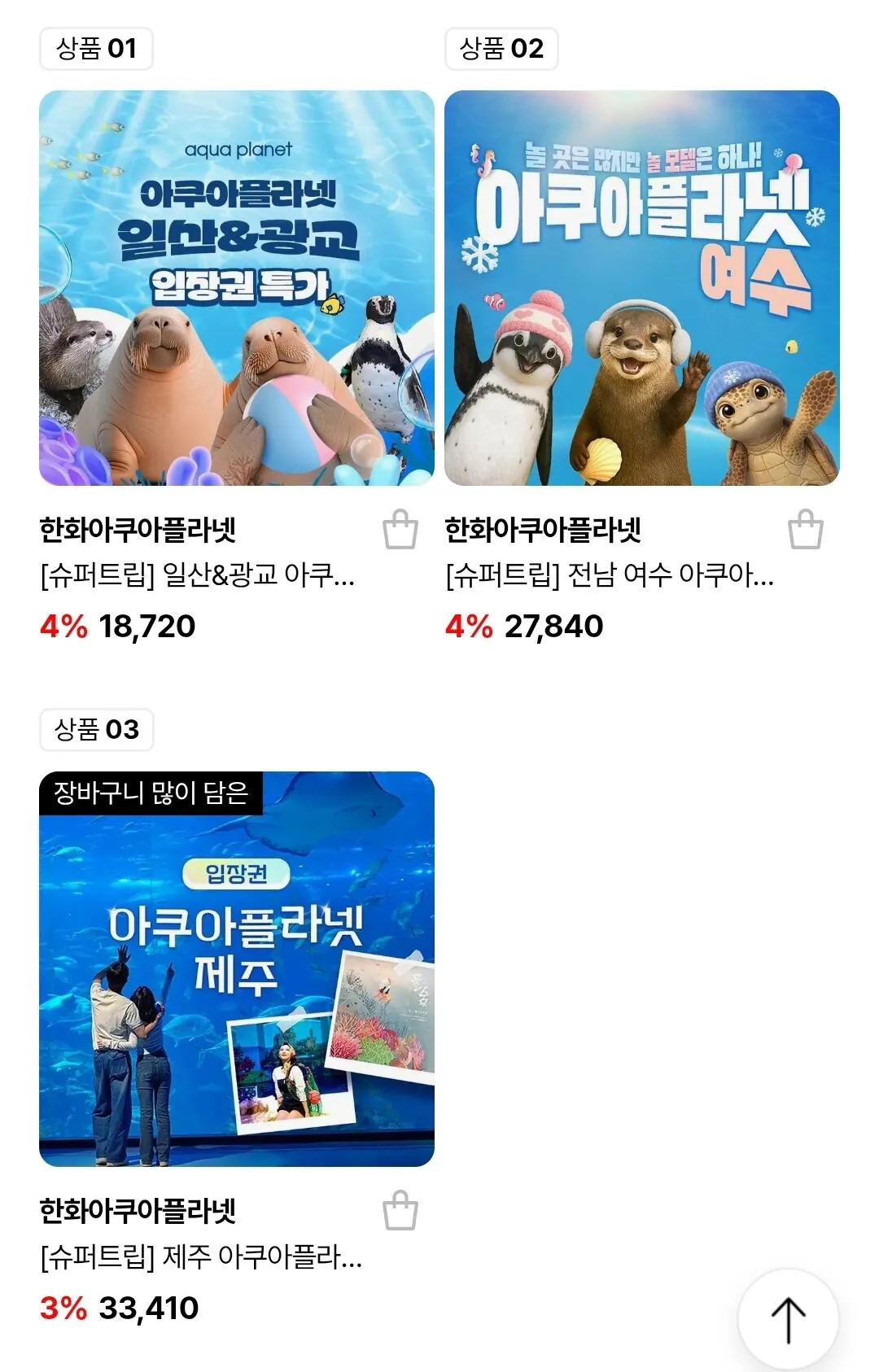Tap the shopping bag icon next to 상품 02
This screenshot has width=879, height=1372.
tap(803, 530)
